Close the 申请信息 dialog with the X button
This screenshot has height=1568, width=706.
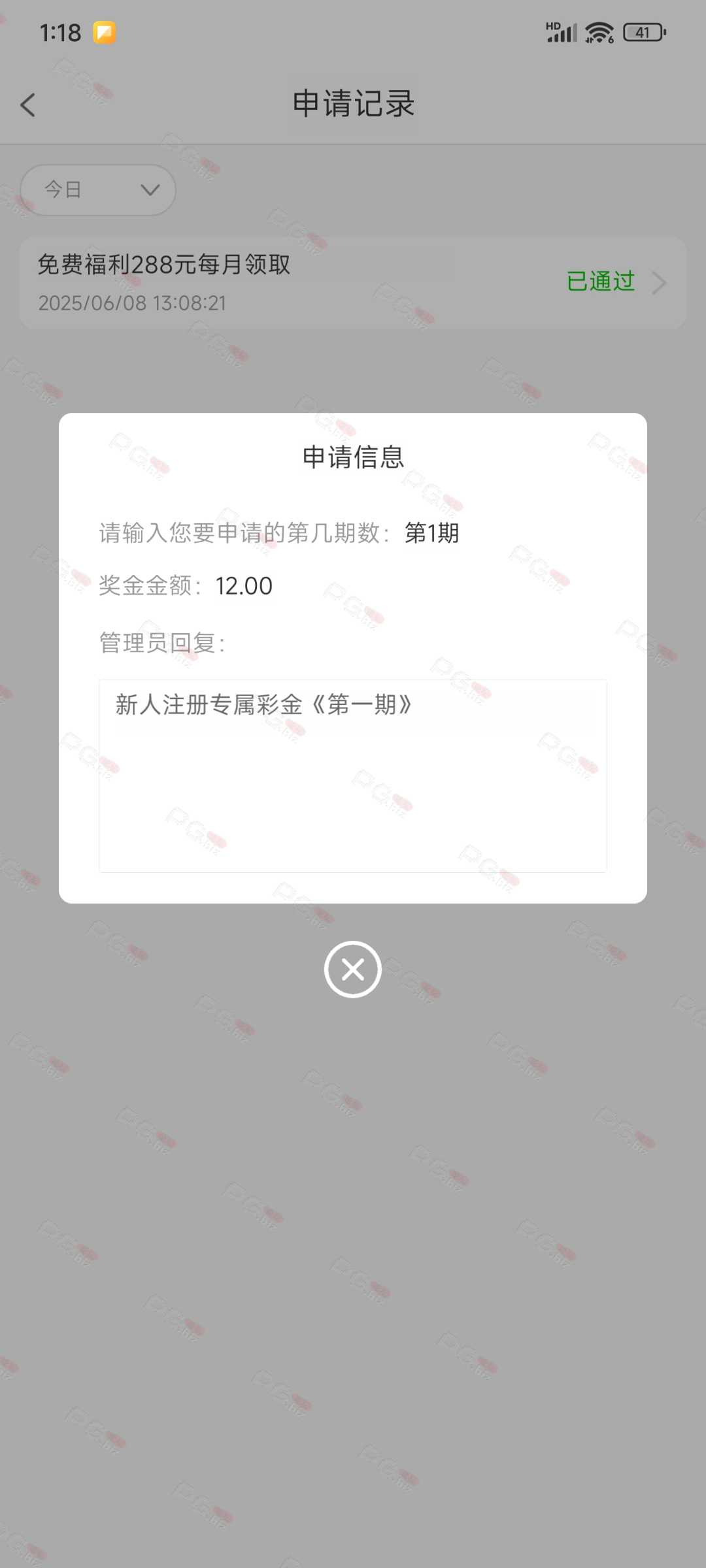(353, 970)
